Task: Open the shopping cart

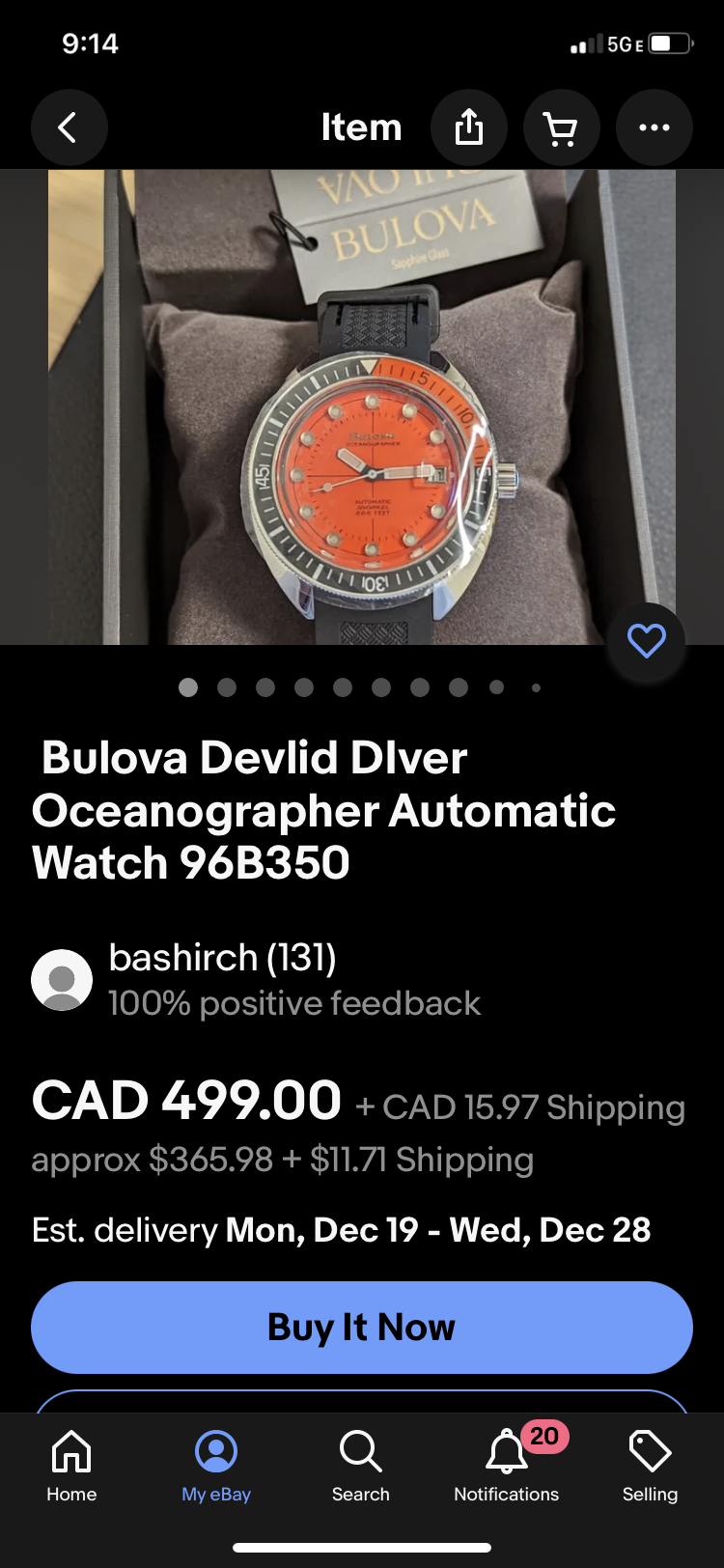Action: click(x=561, y=127)
